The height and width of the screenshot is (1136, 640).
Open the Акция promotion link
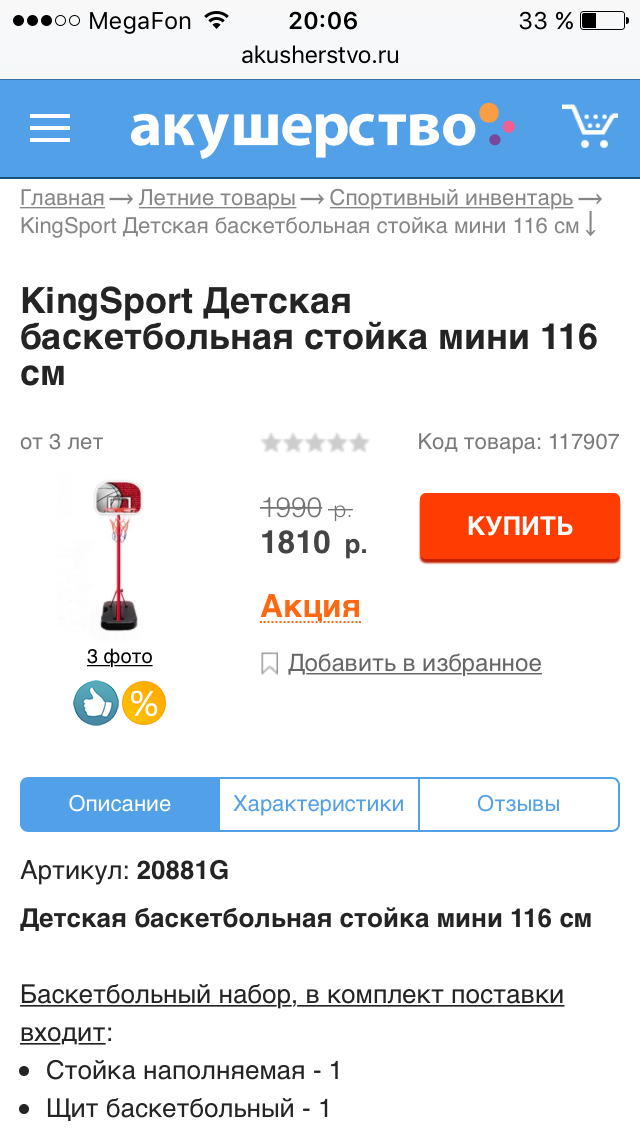coord(310,606)
